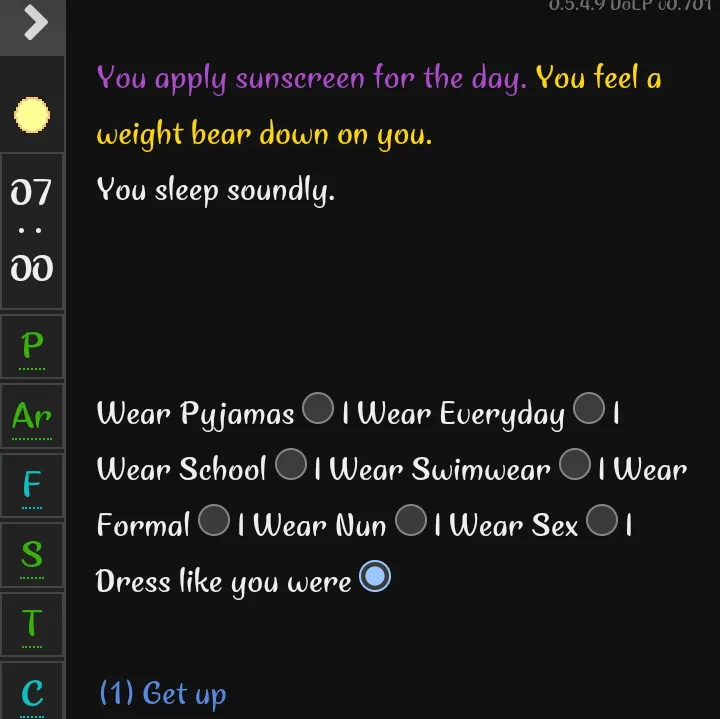Open the S sidebar shortcut
The image size is (720, 719).
[32, 555]
